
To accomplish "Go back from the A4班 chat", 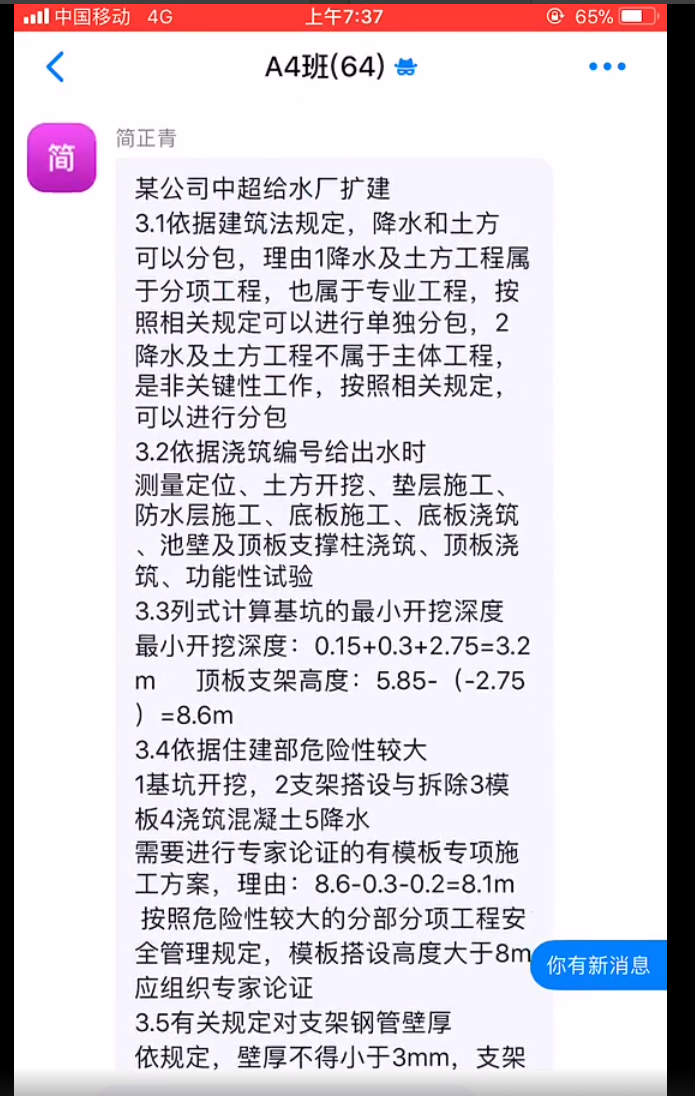I will [x=55, y=67].
